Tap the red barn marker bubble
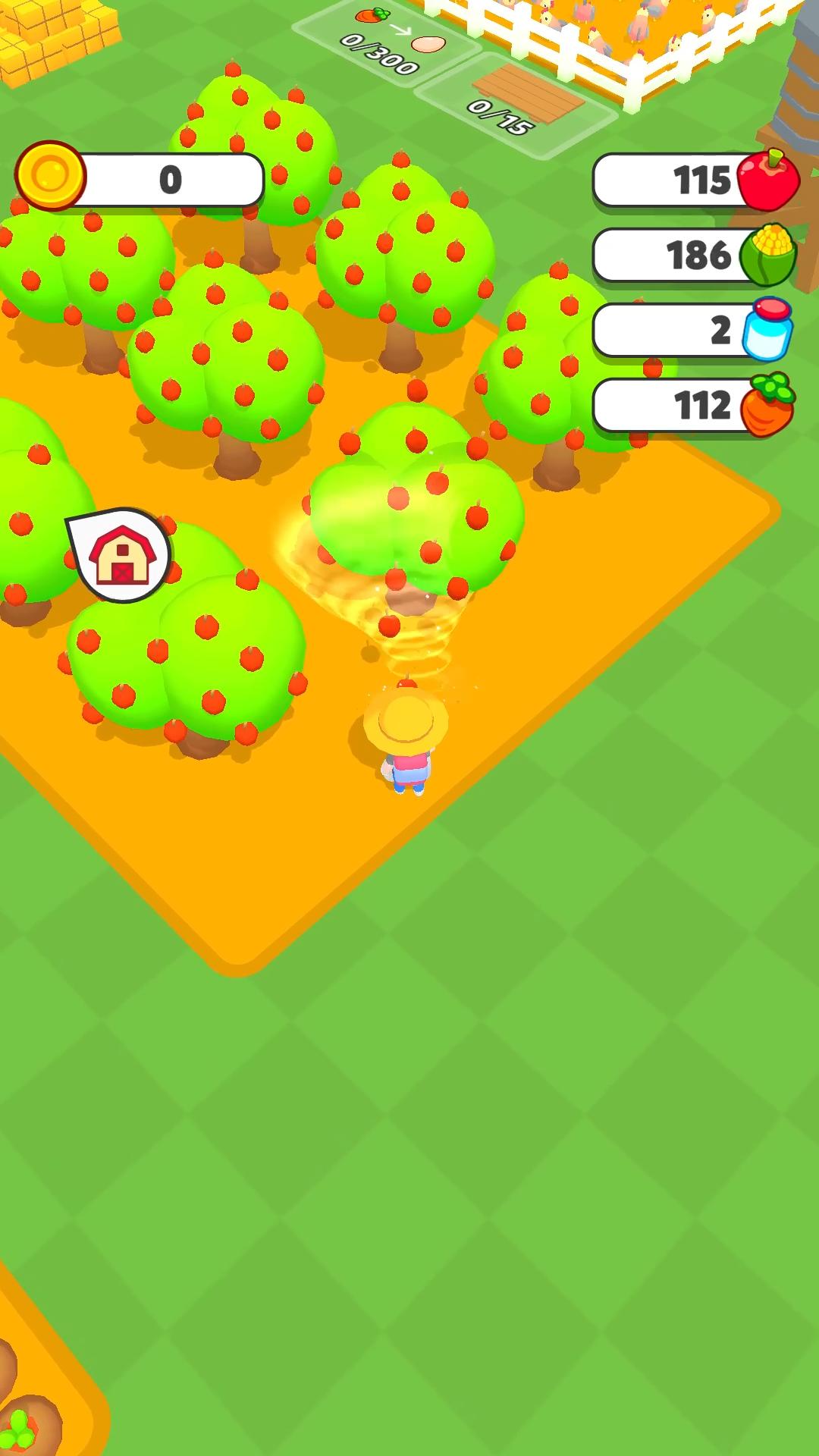Viewport: 819px width, 1456px height. coord(121,556)
